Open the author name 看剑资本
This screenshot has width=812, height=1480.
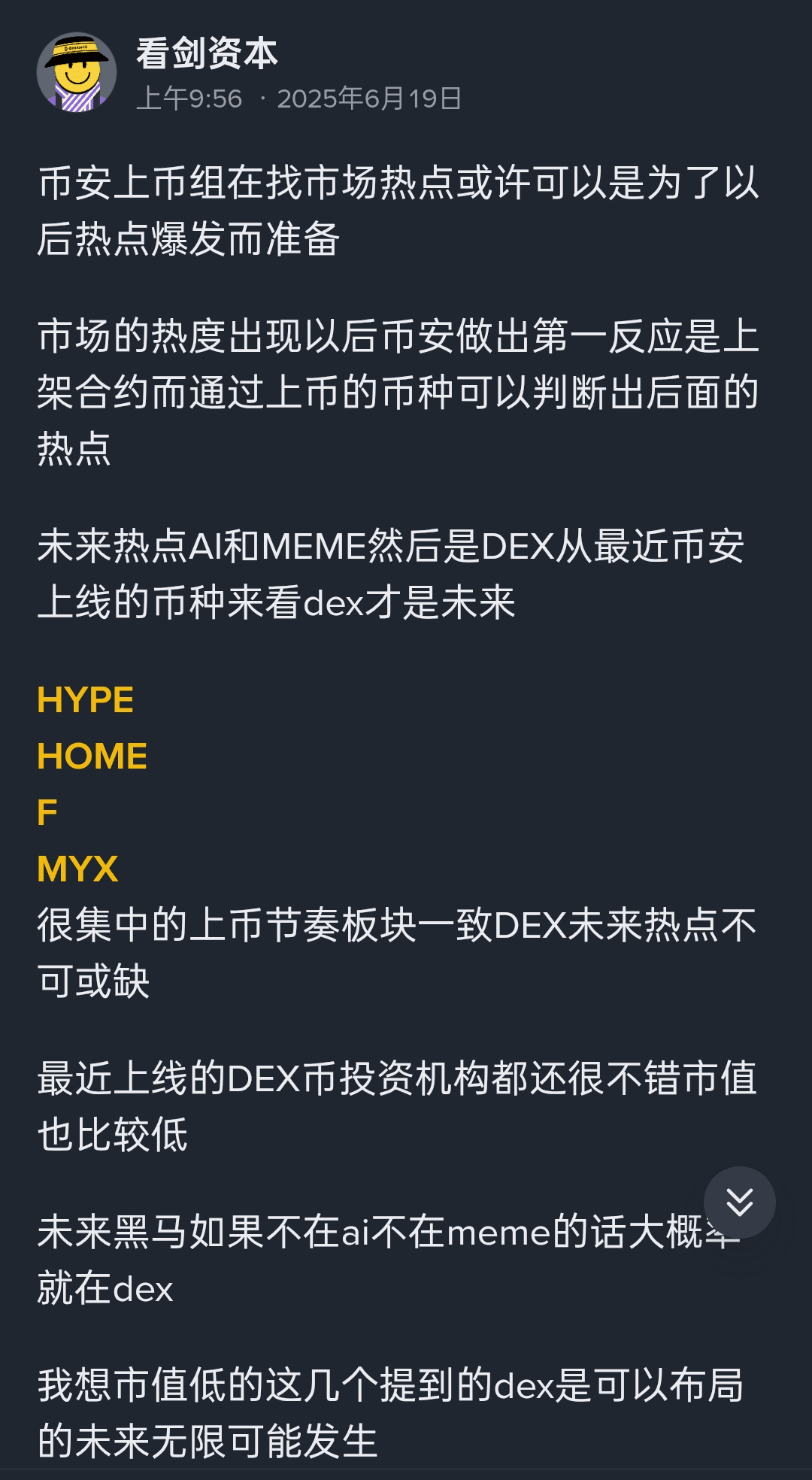[207, 54]
